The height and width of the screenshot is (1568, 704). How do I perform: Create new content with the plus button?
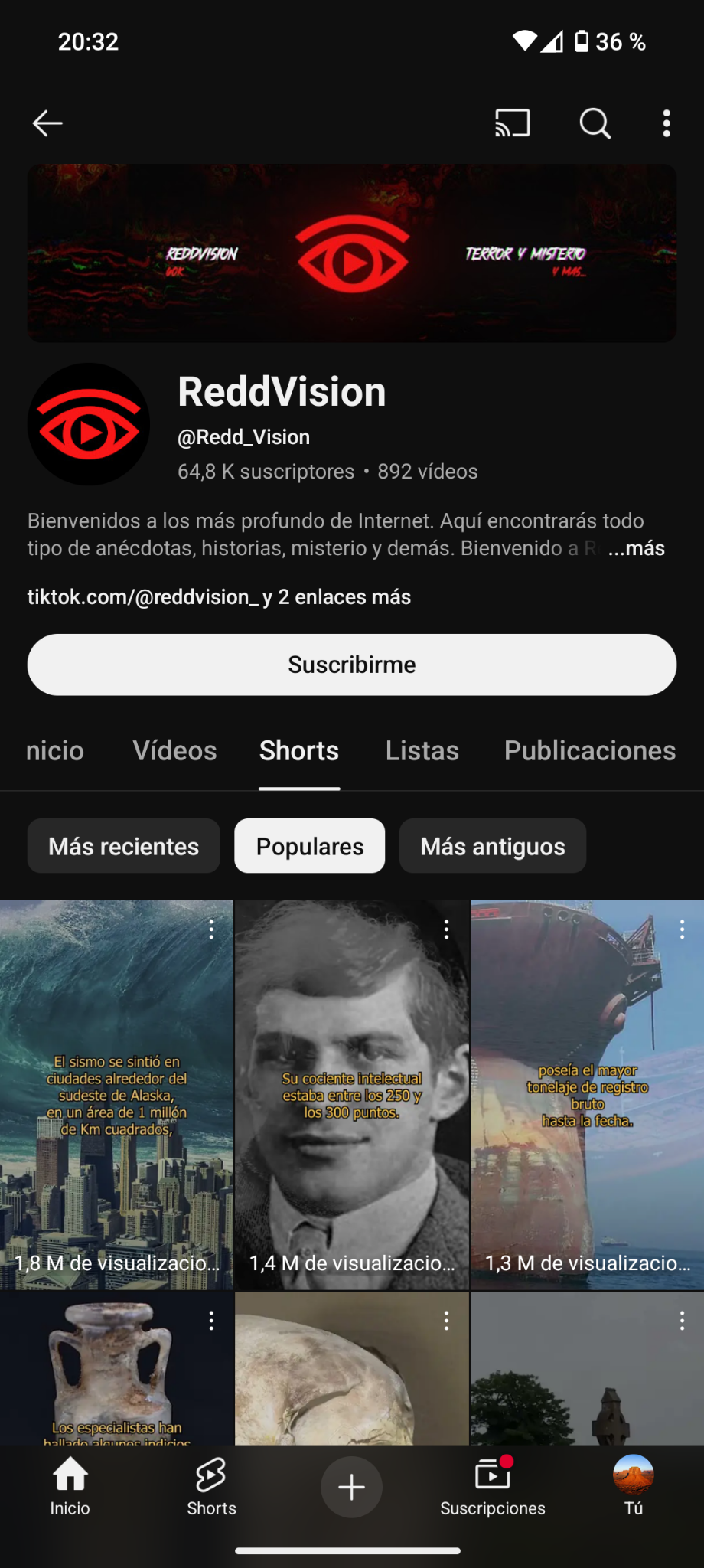(x=352, y=1487)
